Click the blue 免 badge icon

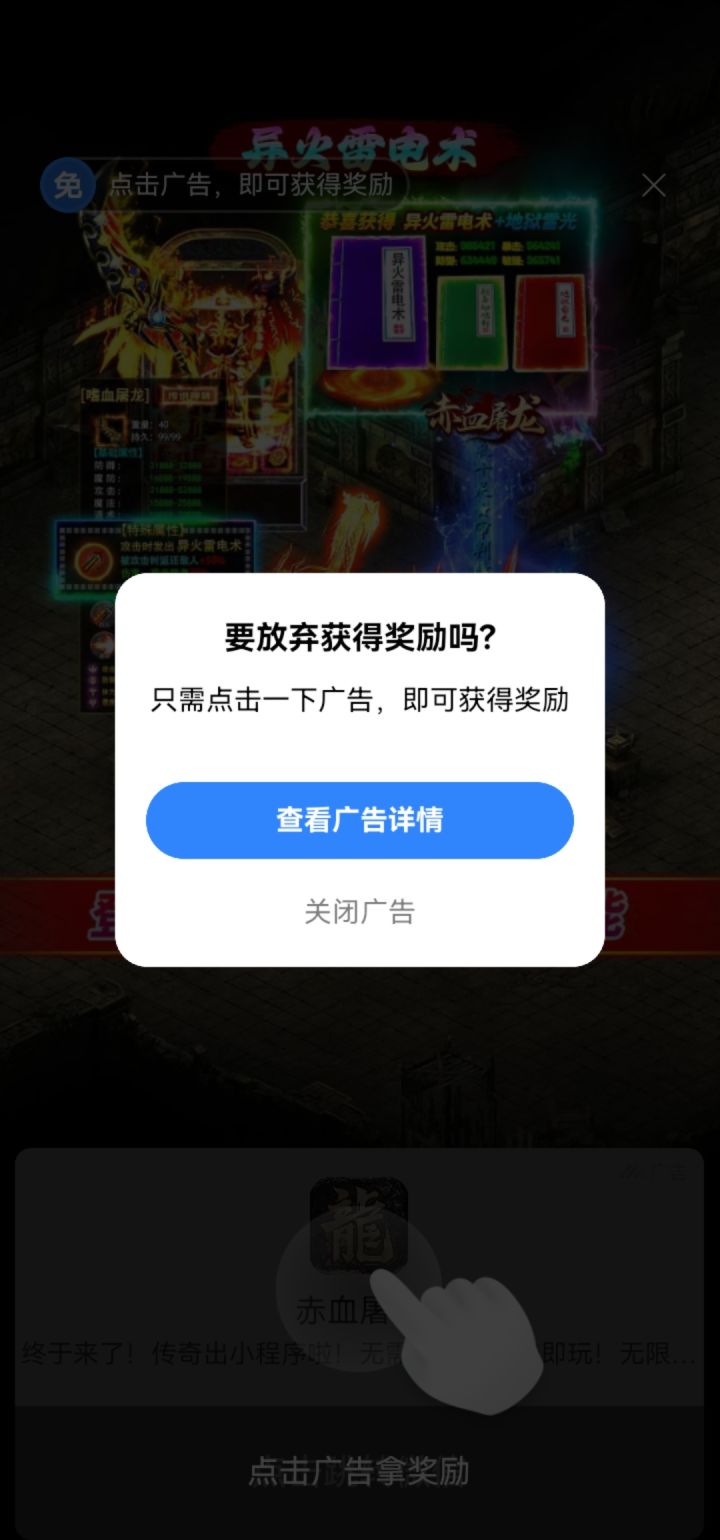point(67,185)
